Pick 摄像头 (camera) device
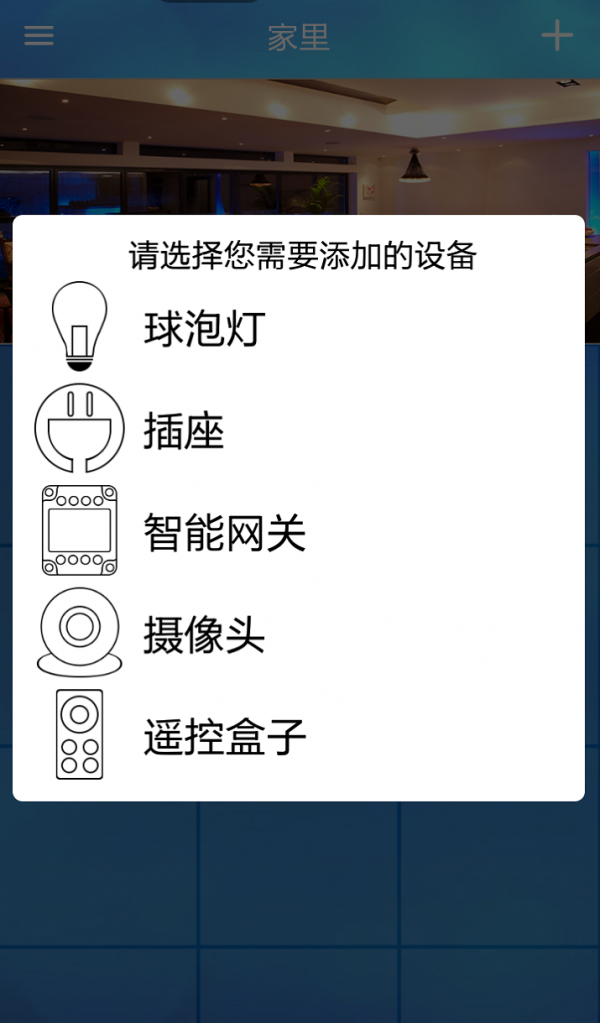 [x=204, y=635]
